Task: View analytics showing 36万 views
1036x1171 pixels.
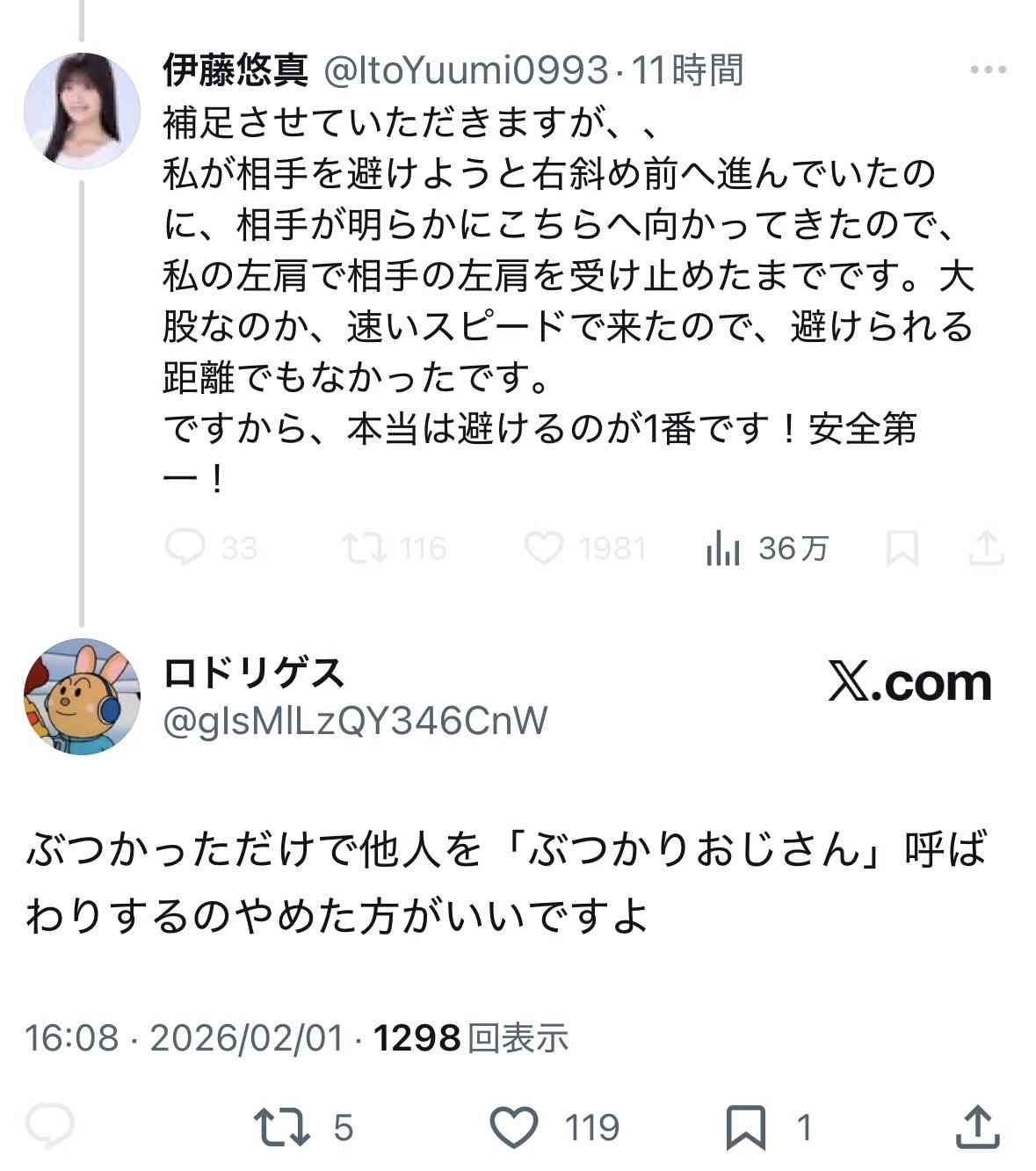Action: [x=722, y=549]
